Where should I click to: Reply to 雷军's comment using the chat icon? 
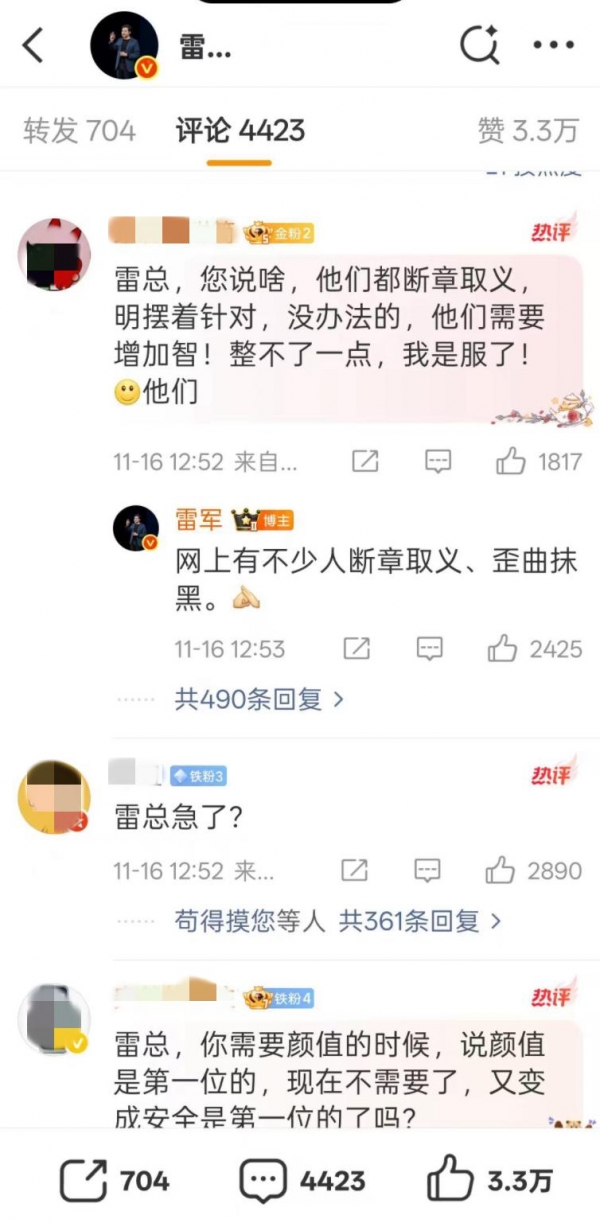point(429,649)
